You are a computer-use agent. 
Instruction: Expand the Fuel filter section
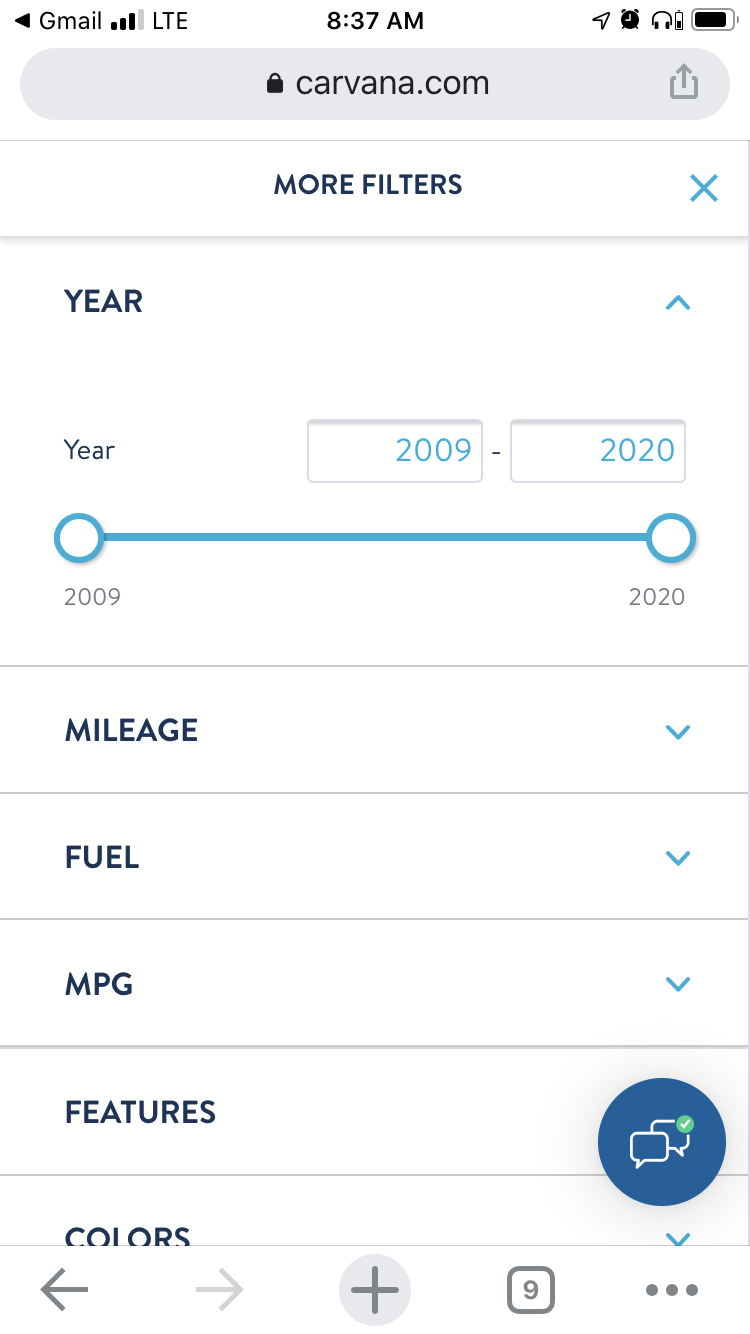tap(677, 857)
